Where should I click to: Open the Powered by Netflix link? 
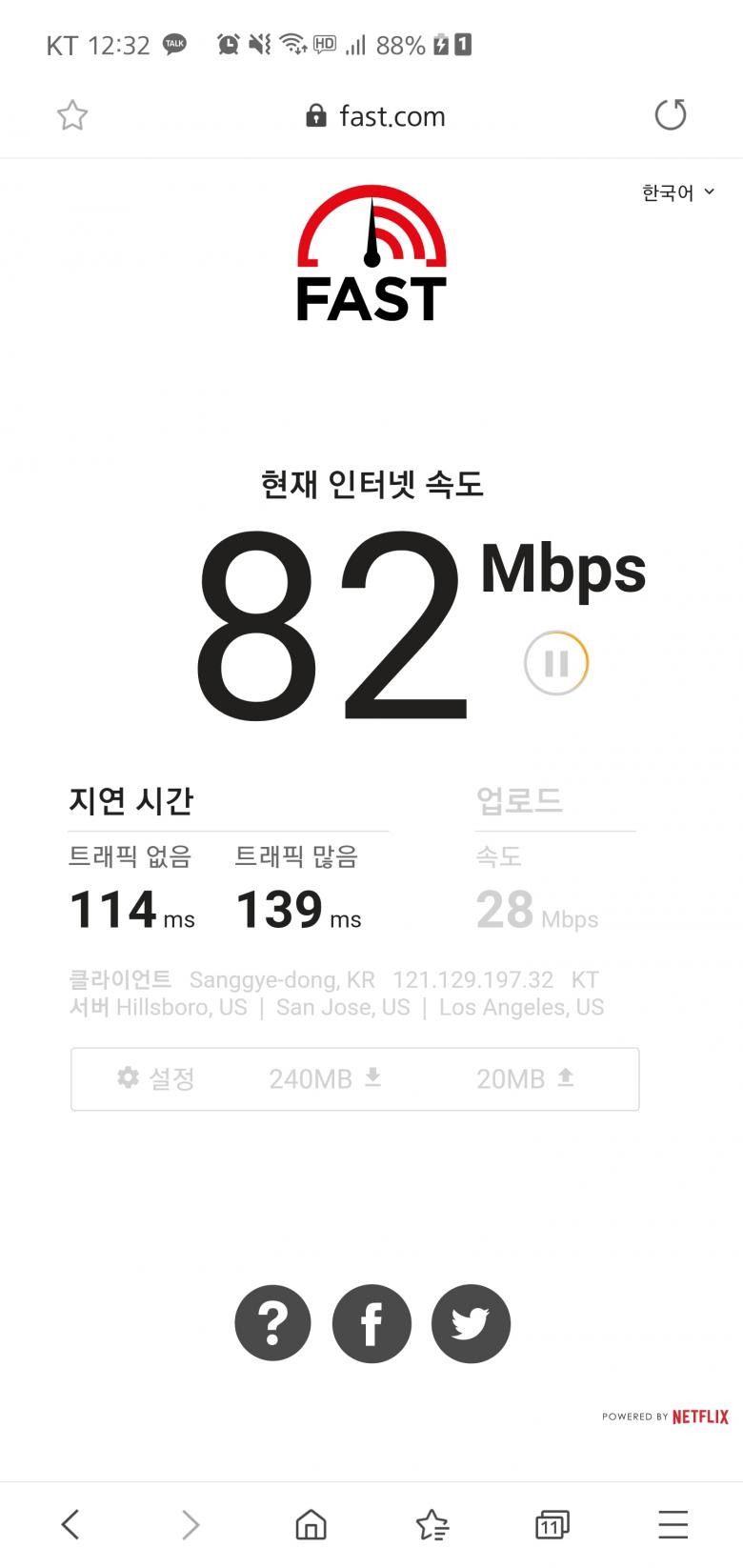point(665,1417)
